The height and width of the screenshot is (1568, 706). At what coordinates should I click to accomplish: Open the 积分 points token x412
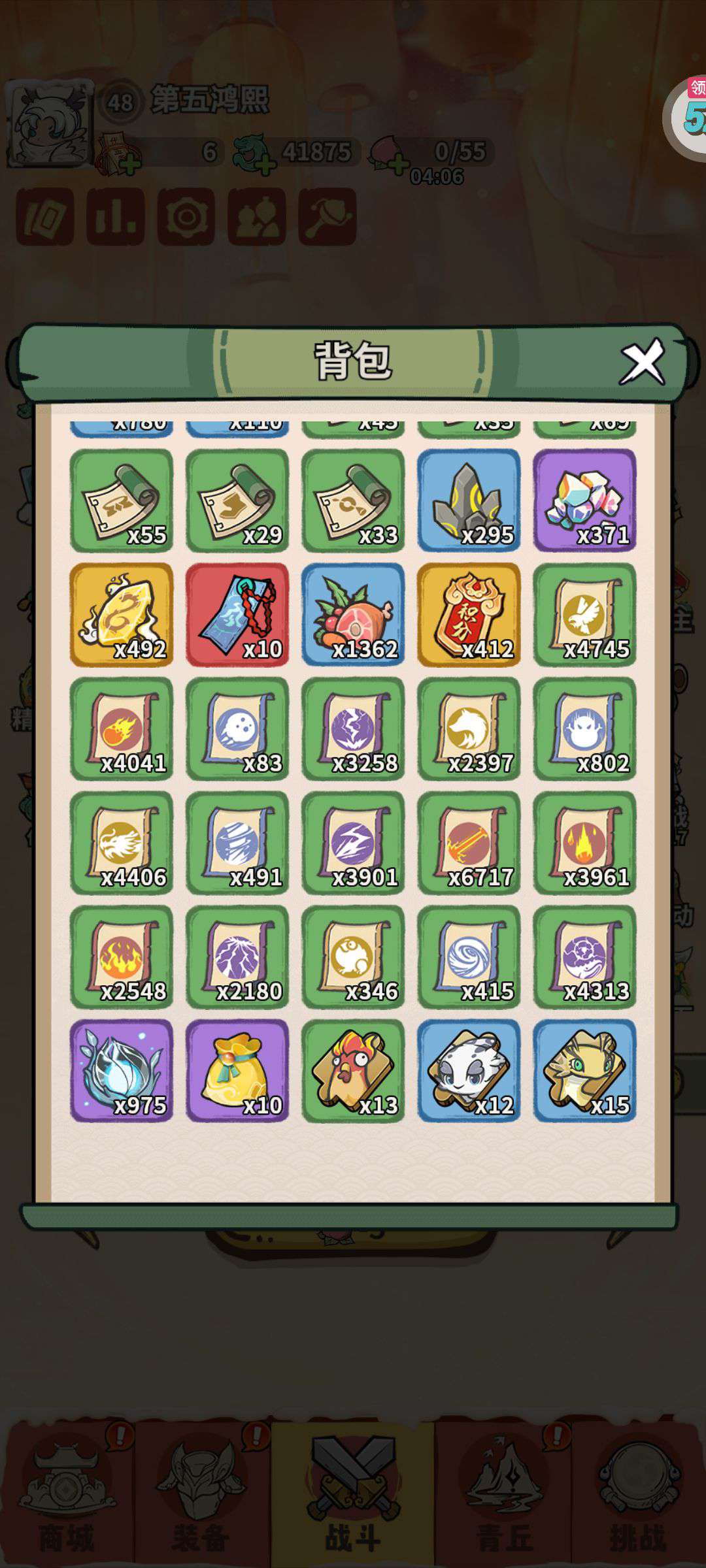coord(469,614)
